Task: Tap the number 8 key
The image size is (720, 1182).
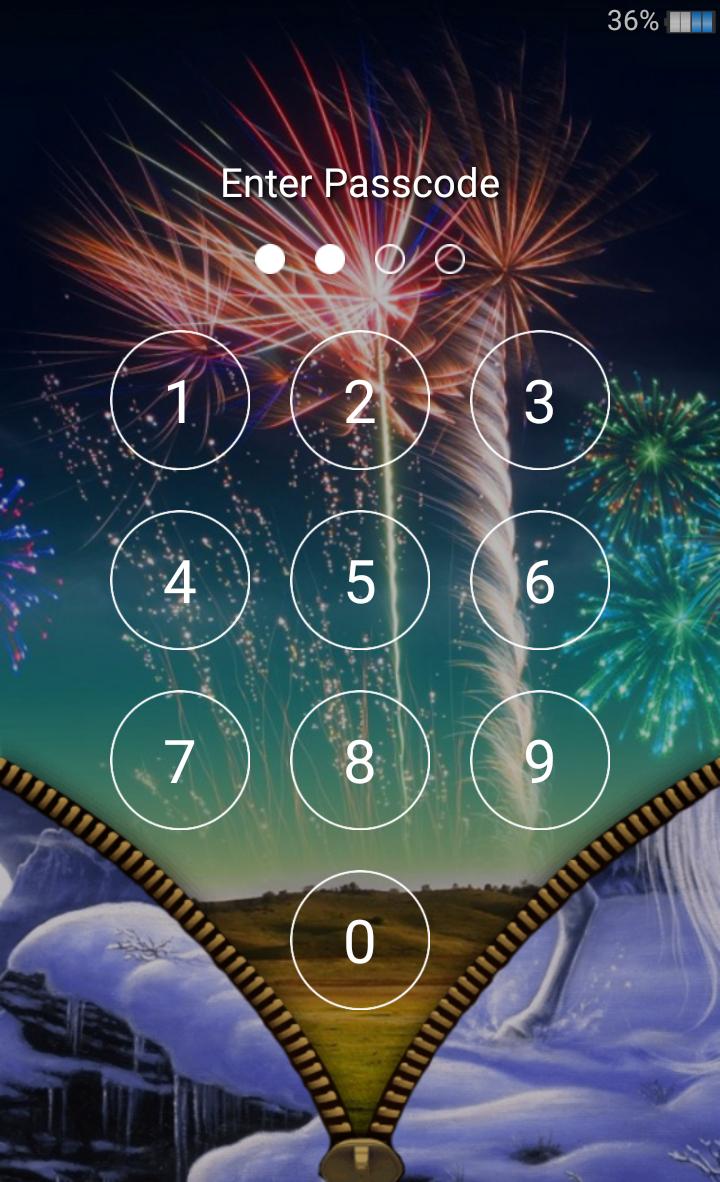Action: pos(360,760)
